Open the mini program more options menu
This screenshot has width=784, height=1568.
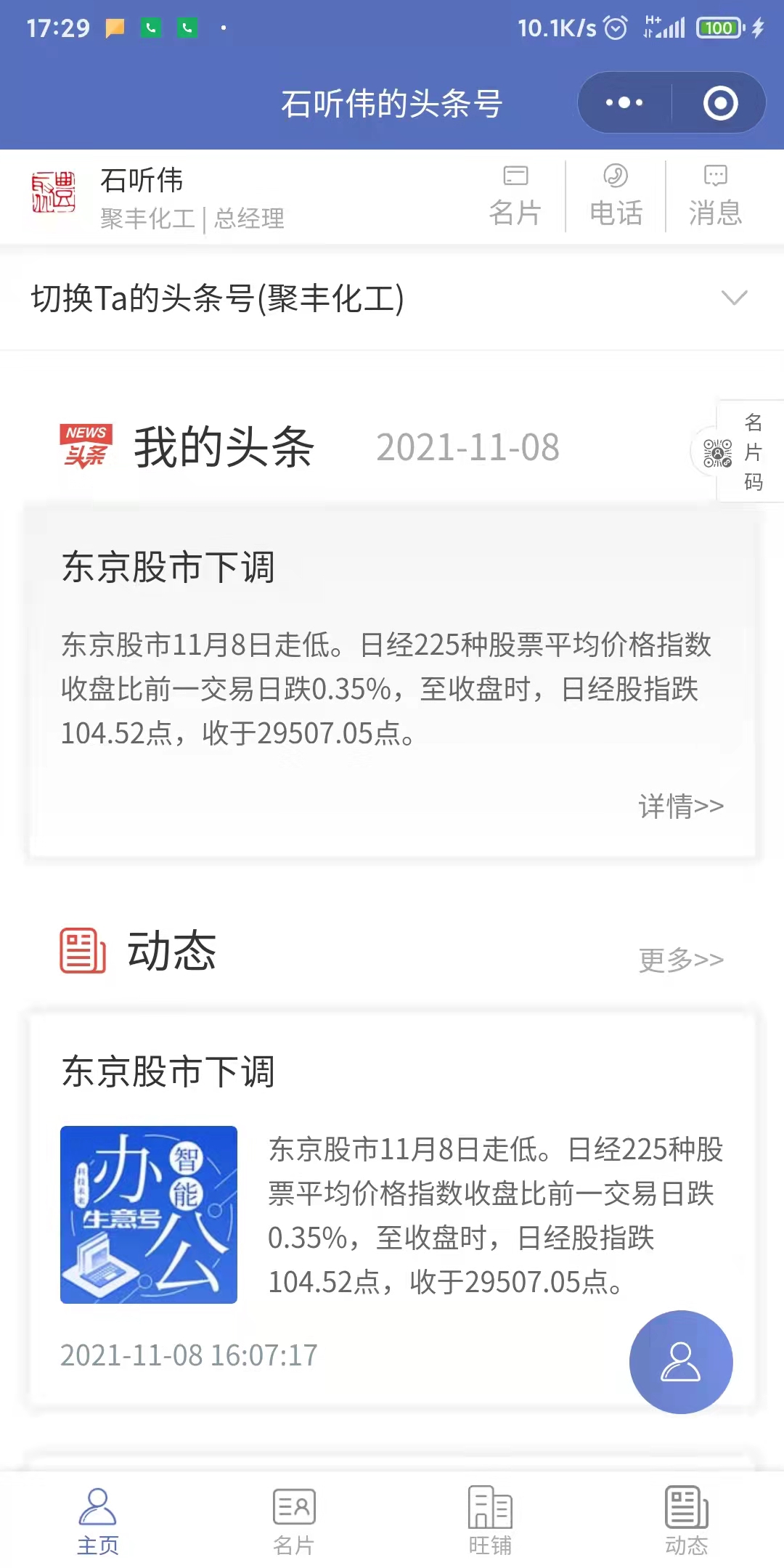coord(624,103)
